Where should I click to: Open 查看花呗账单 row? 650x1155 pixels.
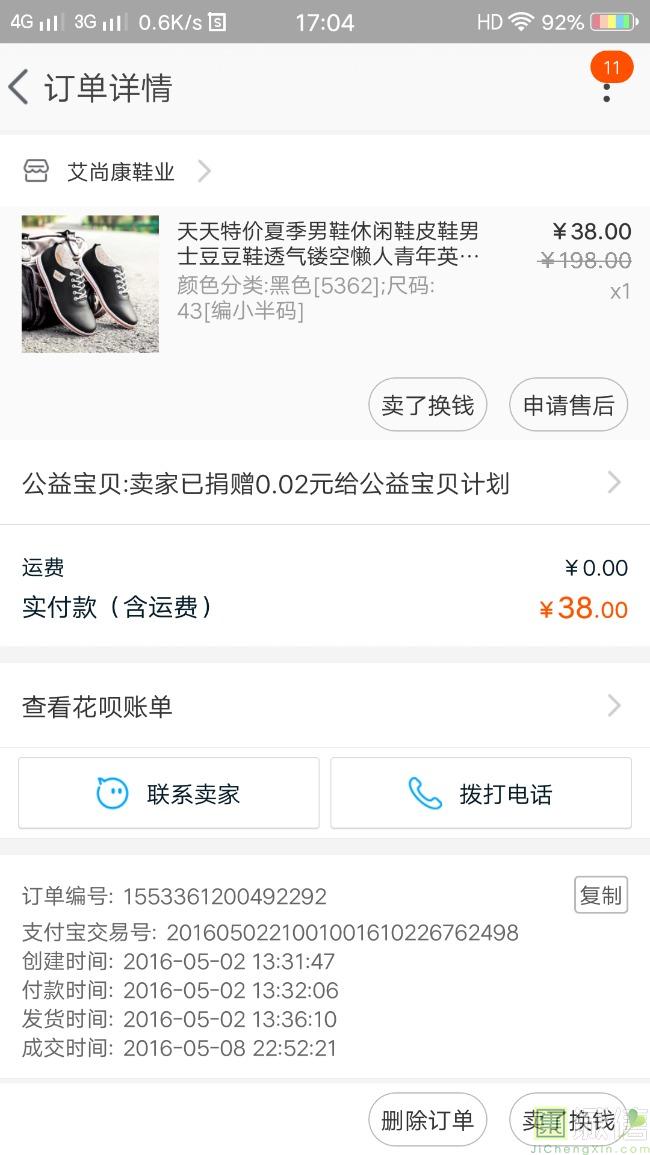324,707
